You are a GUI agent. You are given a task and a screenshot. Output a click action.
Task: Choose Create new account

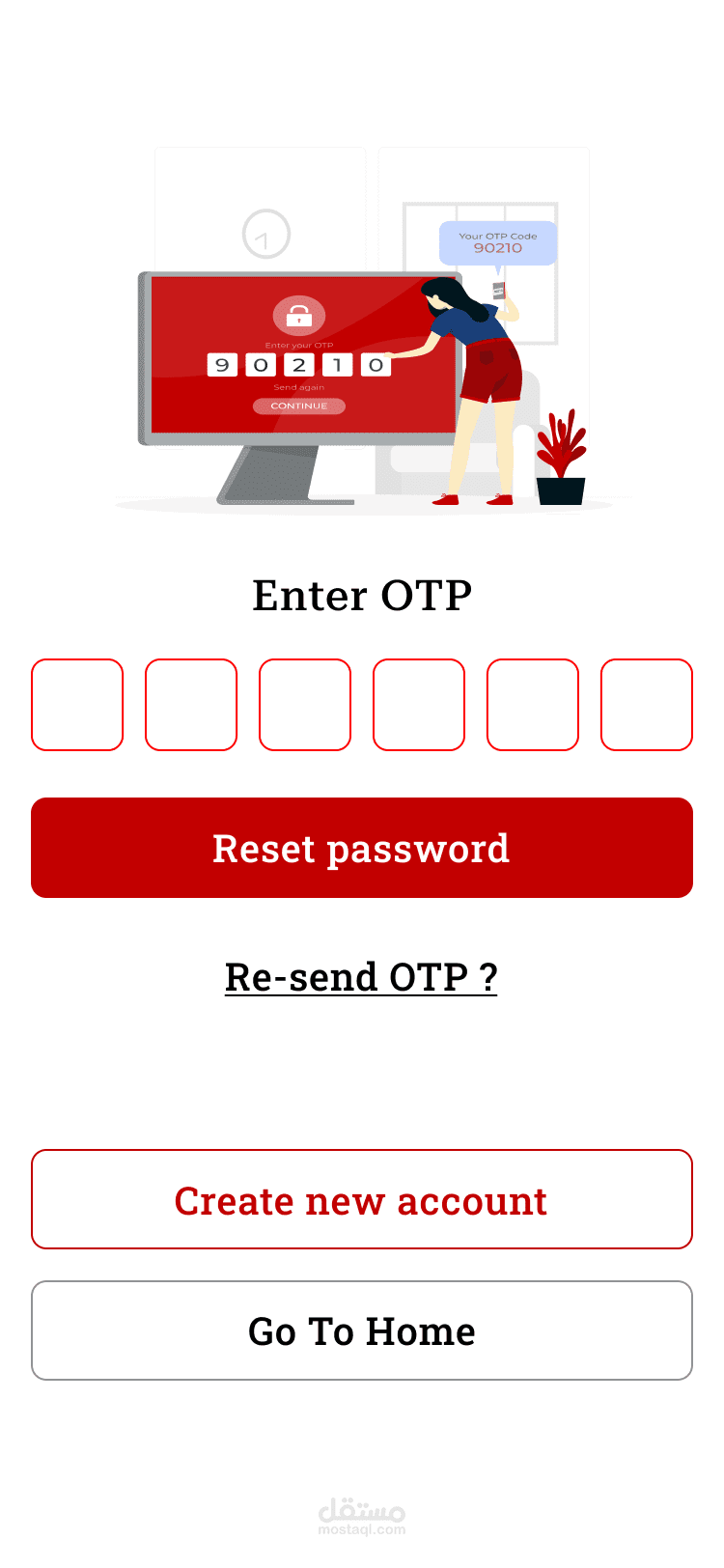362,1199
